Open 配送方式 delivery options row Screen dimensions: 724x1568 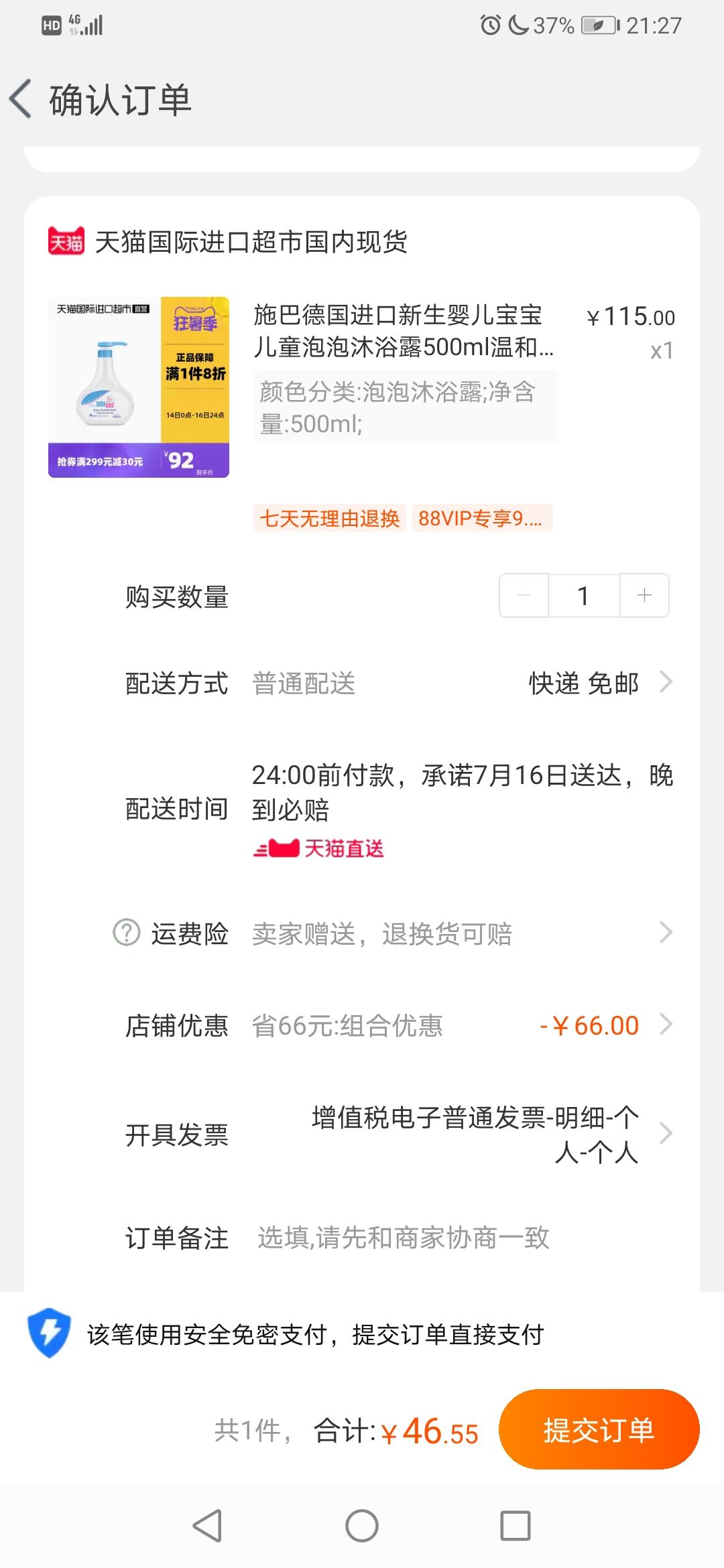(x=398, y=683)
